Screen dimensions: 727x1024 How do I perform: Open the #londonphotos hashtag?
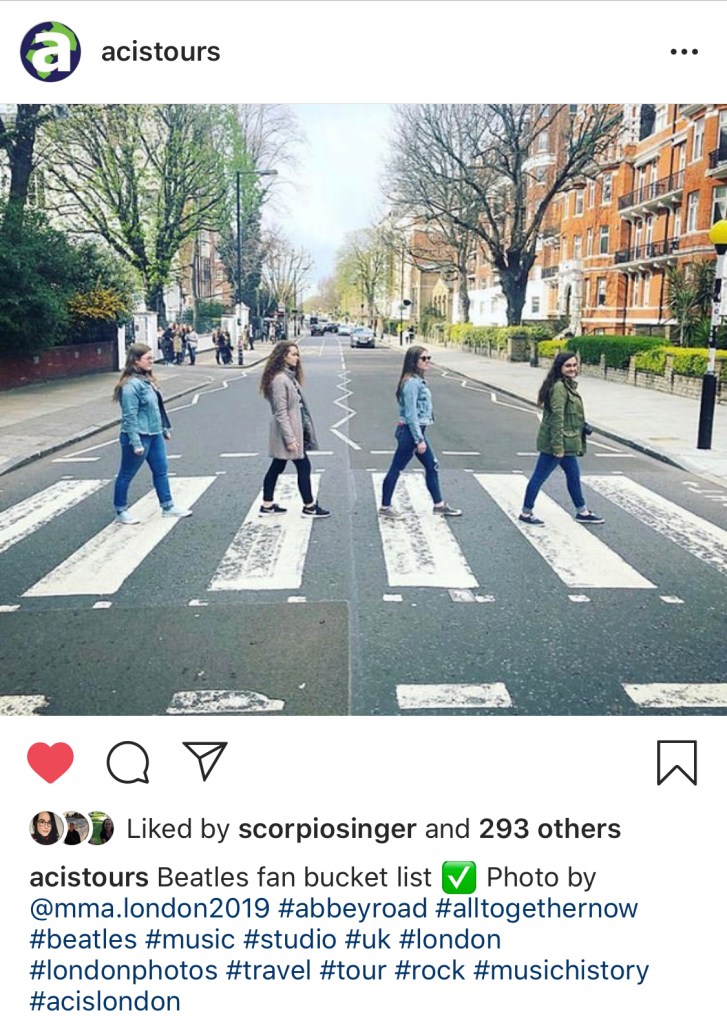tap(123, 971)
